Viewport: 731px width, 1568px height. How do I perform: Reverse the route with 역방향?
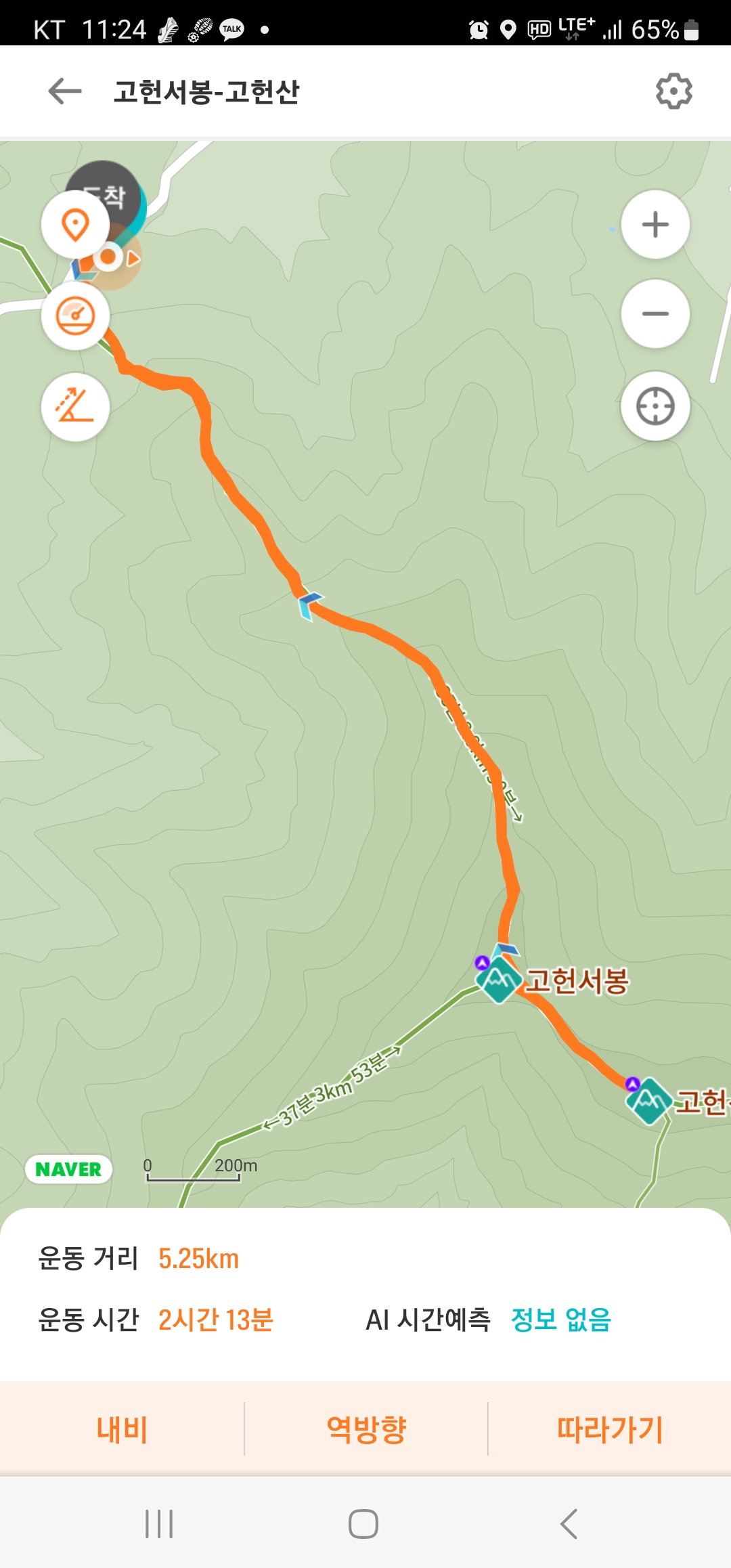point(365,1429)
